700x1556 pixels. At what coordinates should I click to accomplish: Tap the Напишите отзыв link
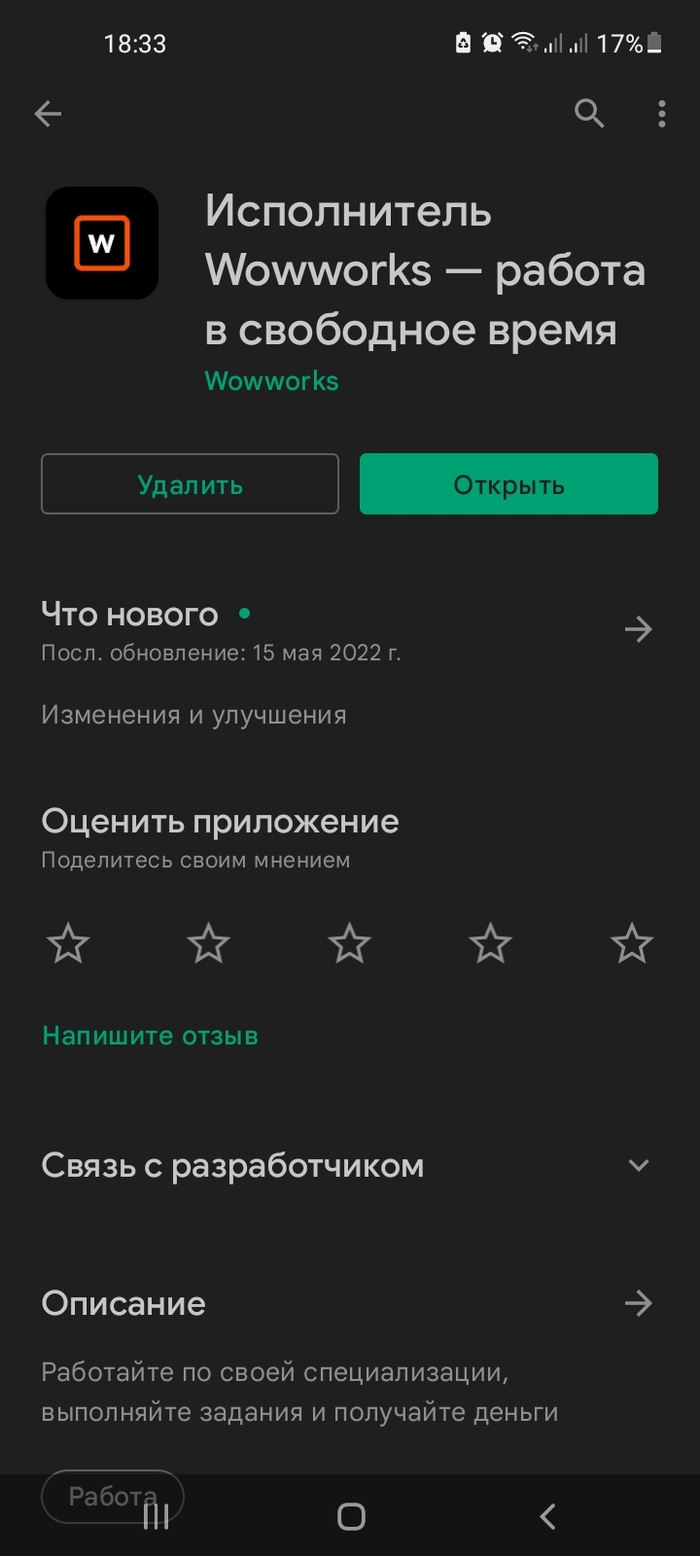tap(150, 1036)
